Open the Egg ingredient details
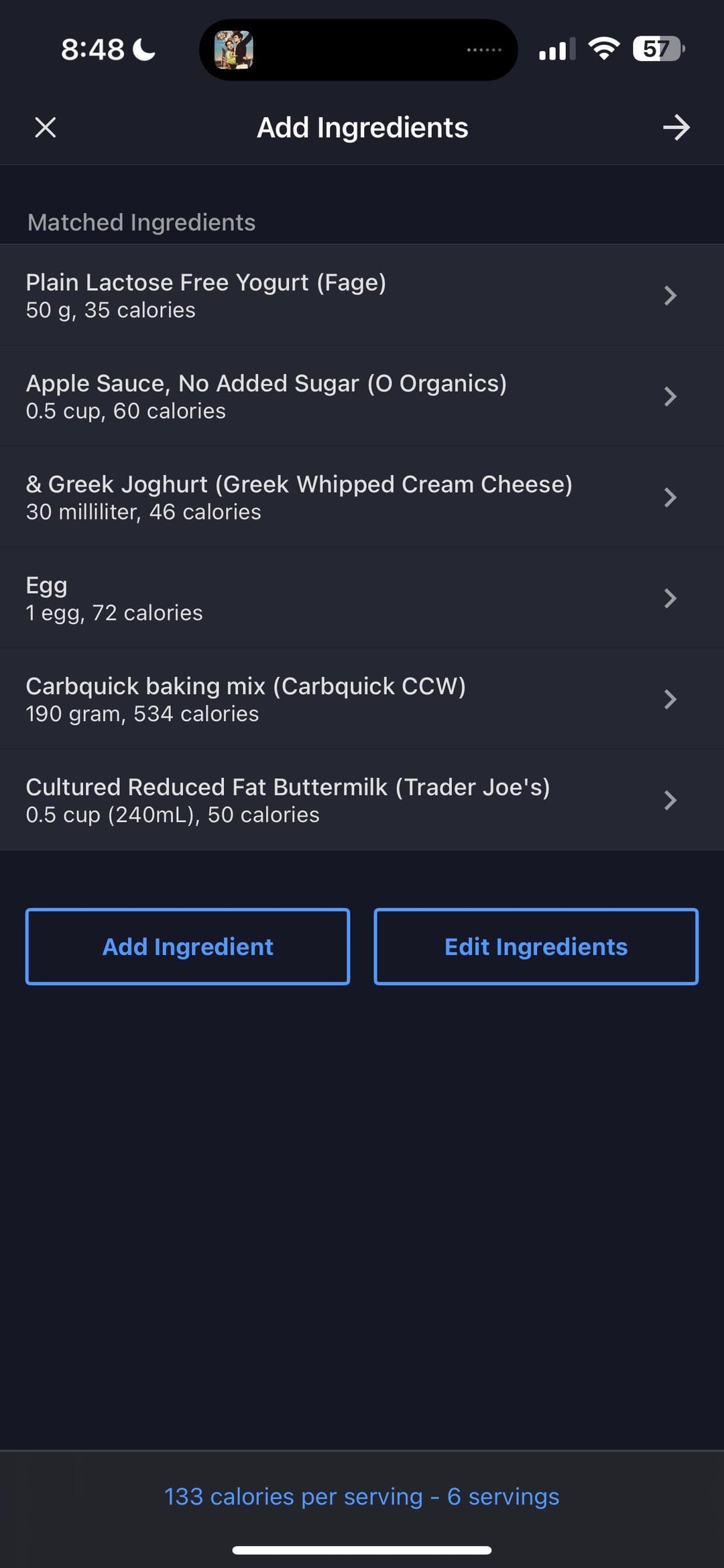724x1568 pixels. [362, 598]
